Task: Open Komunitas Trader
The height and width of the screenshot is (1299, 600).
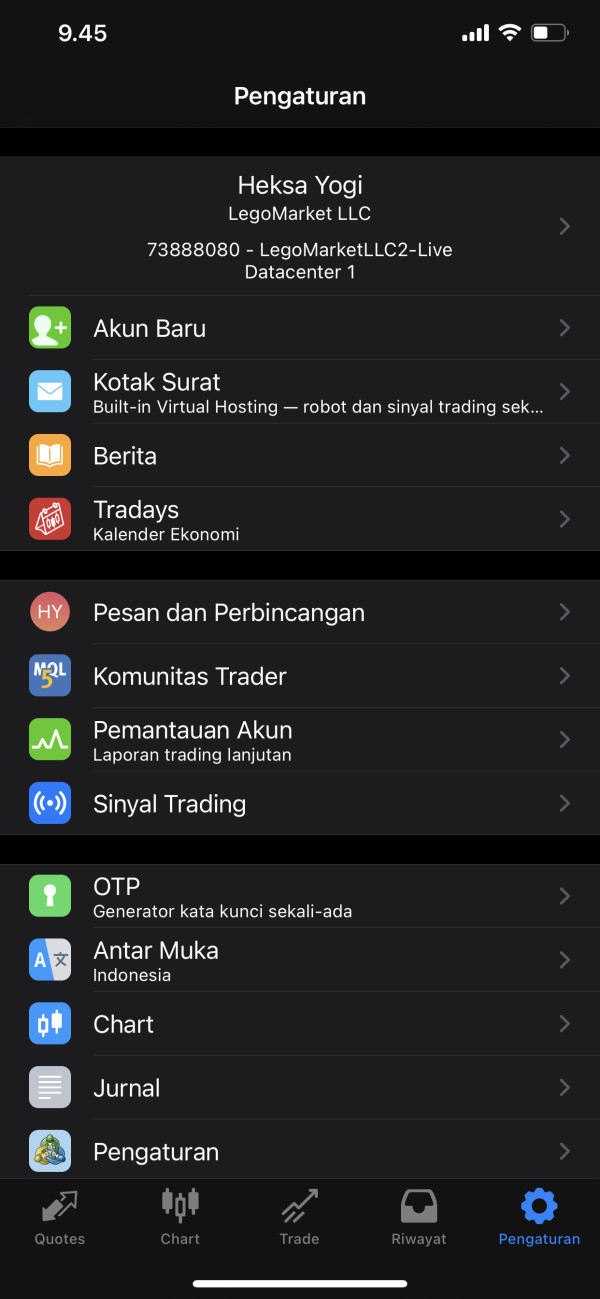Action: tap(300, 676)
